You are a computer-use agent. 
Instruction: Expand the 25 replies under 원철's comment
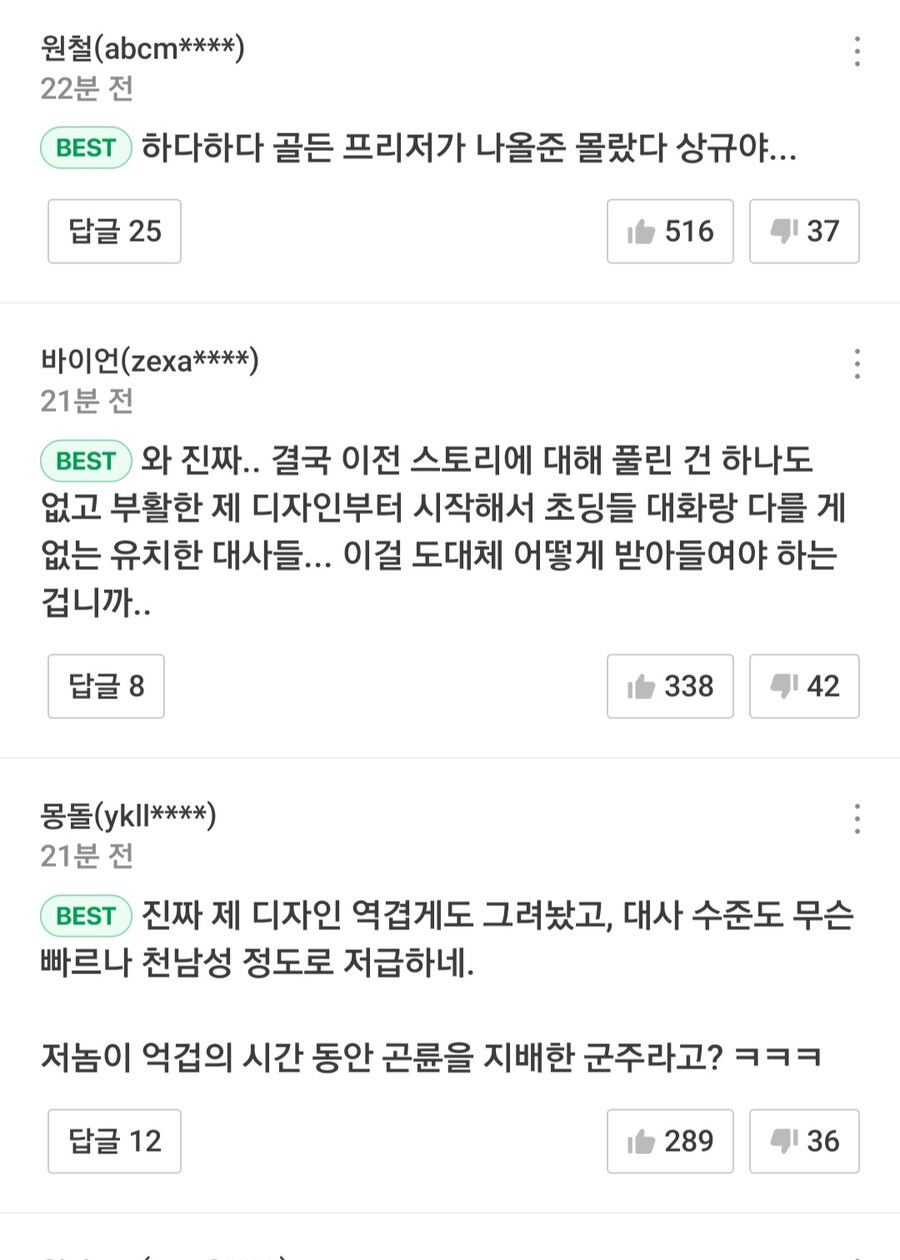113,231
